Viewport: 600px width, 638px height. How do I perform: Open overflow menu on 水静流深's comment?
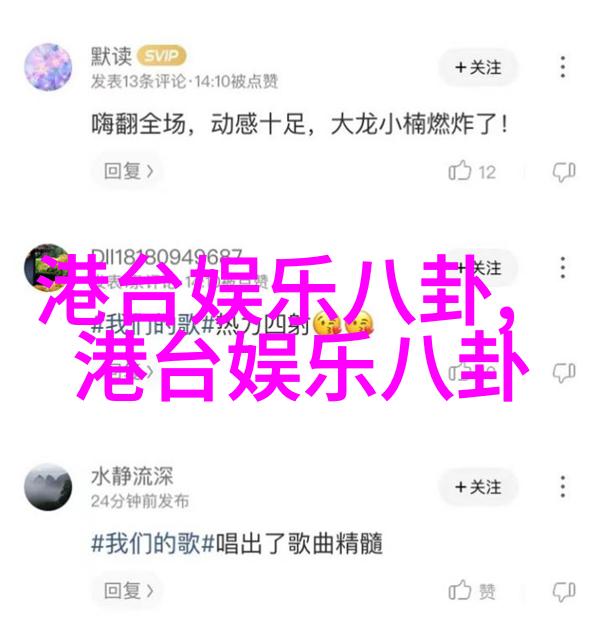[x=565, y=486]
